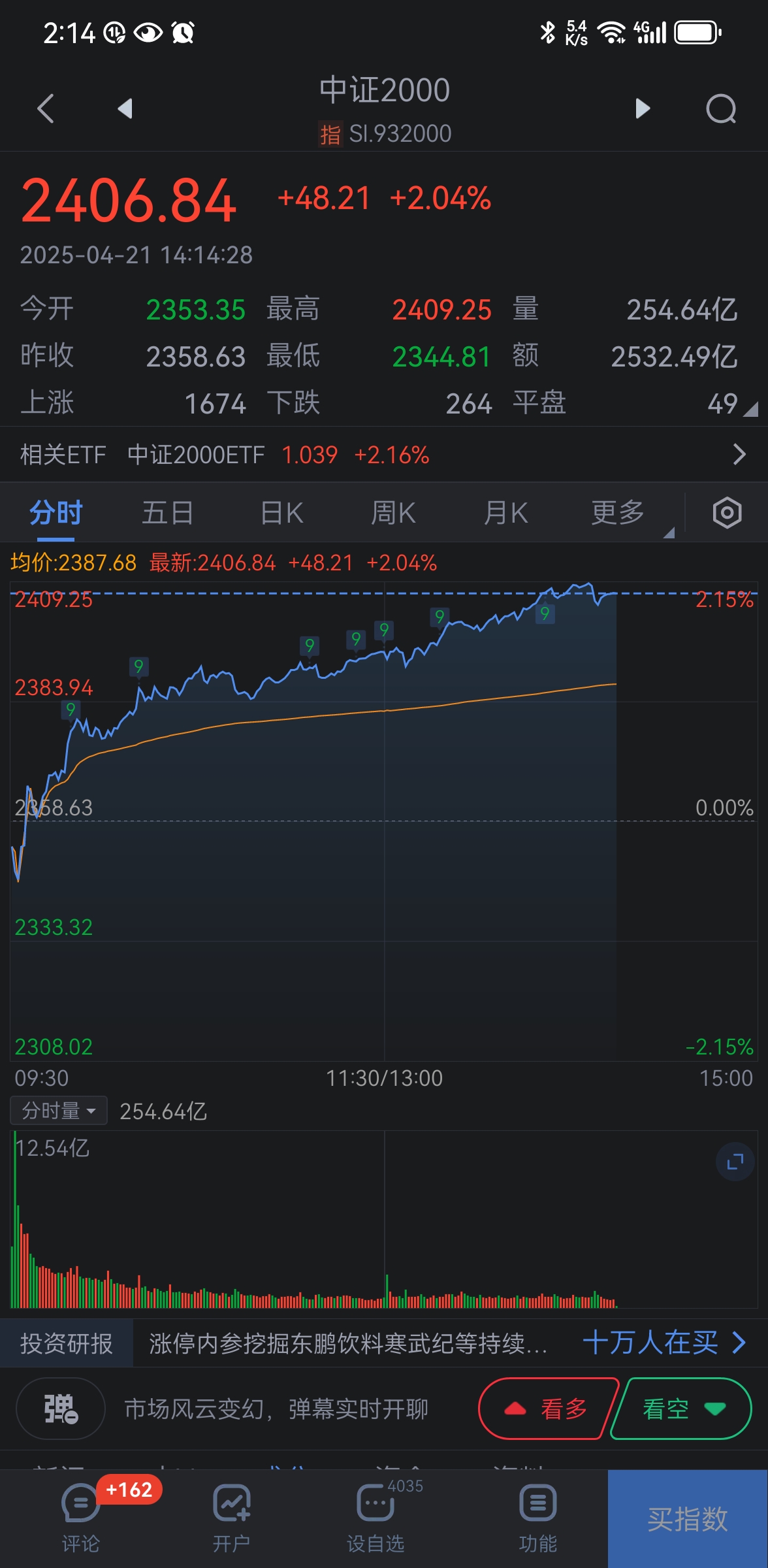Open the related 中证2000ETF row
Image resolution: width=768 pixels, height=1568 pixels.
tap(383, 455)
